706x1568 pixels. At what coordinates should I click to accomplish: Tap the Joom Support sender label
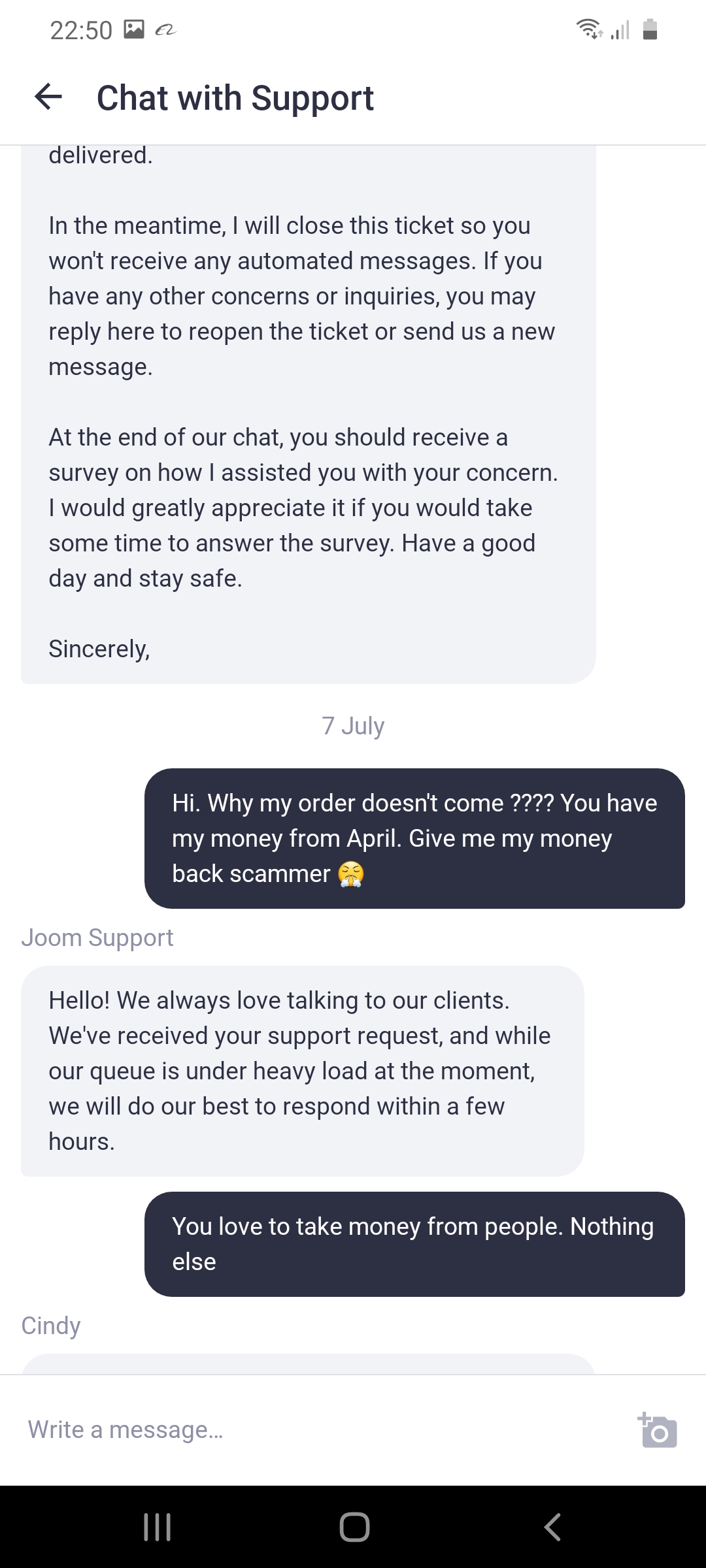(97, 937)
